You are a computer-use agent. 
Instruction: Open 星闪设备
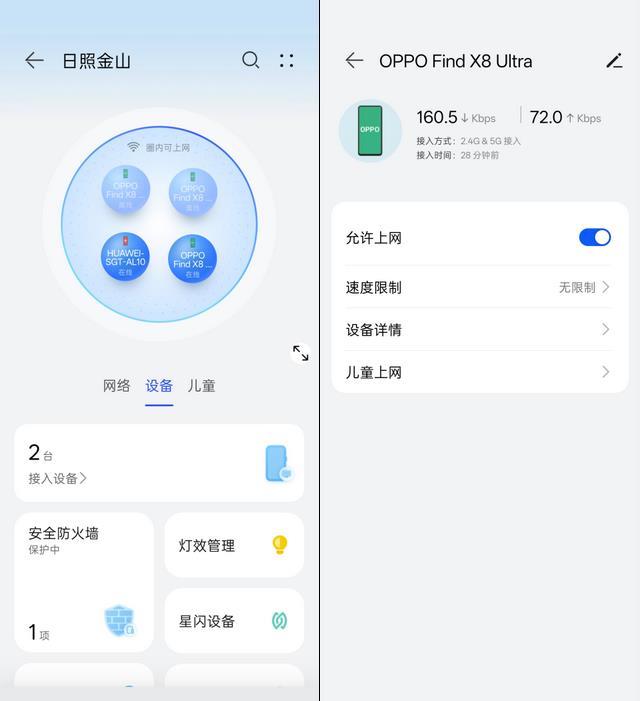234,621
